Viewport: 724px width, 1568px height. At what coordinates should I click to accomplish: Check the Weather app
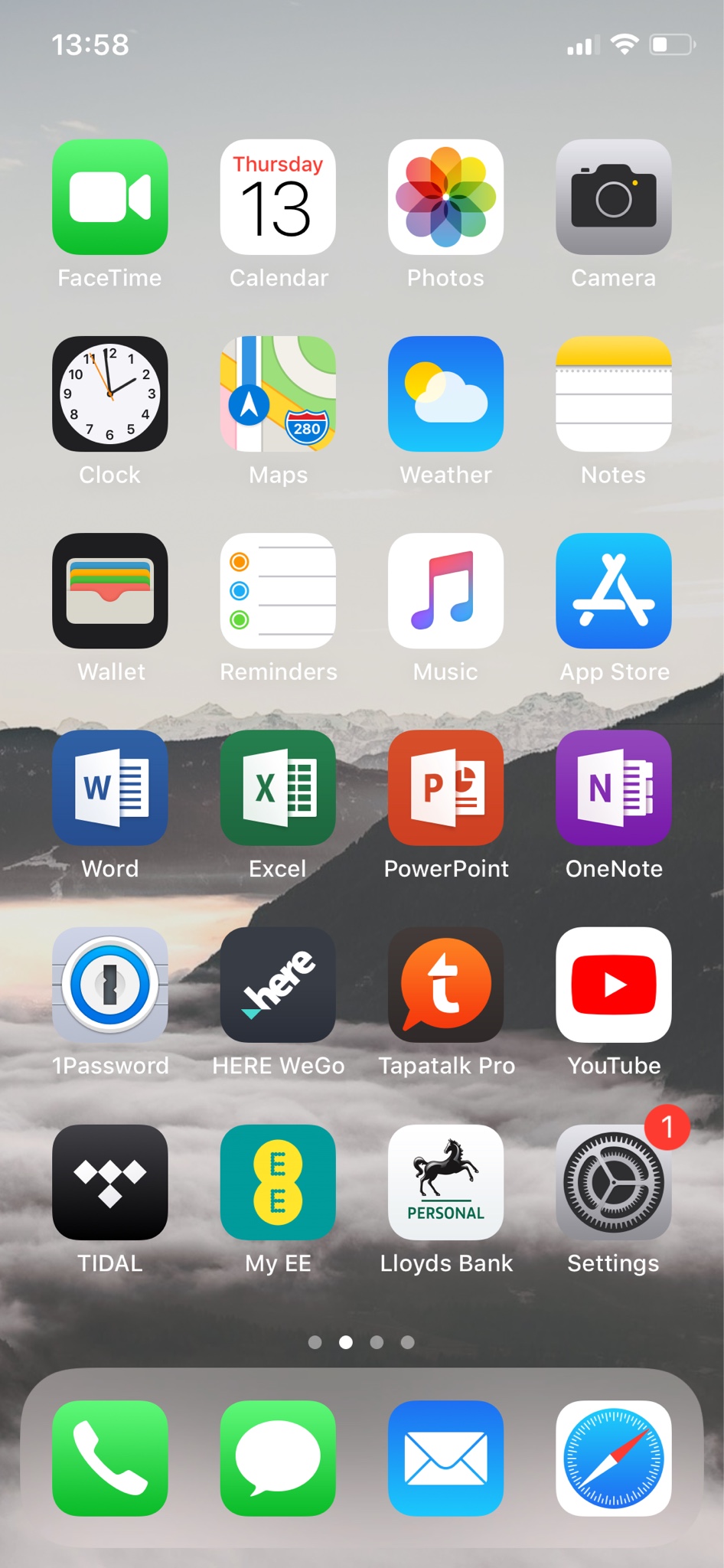pyautogui.click(x=445, y=394)
